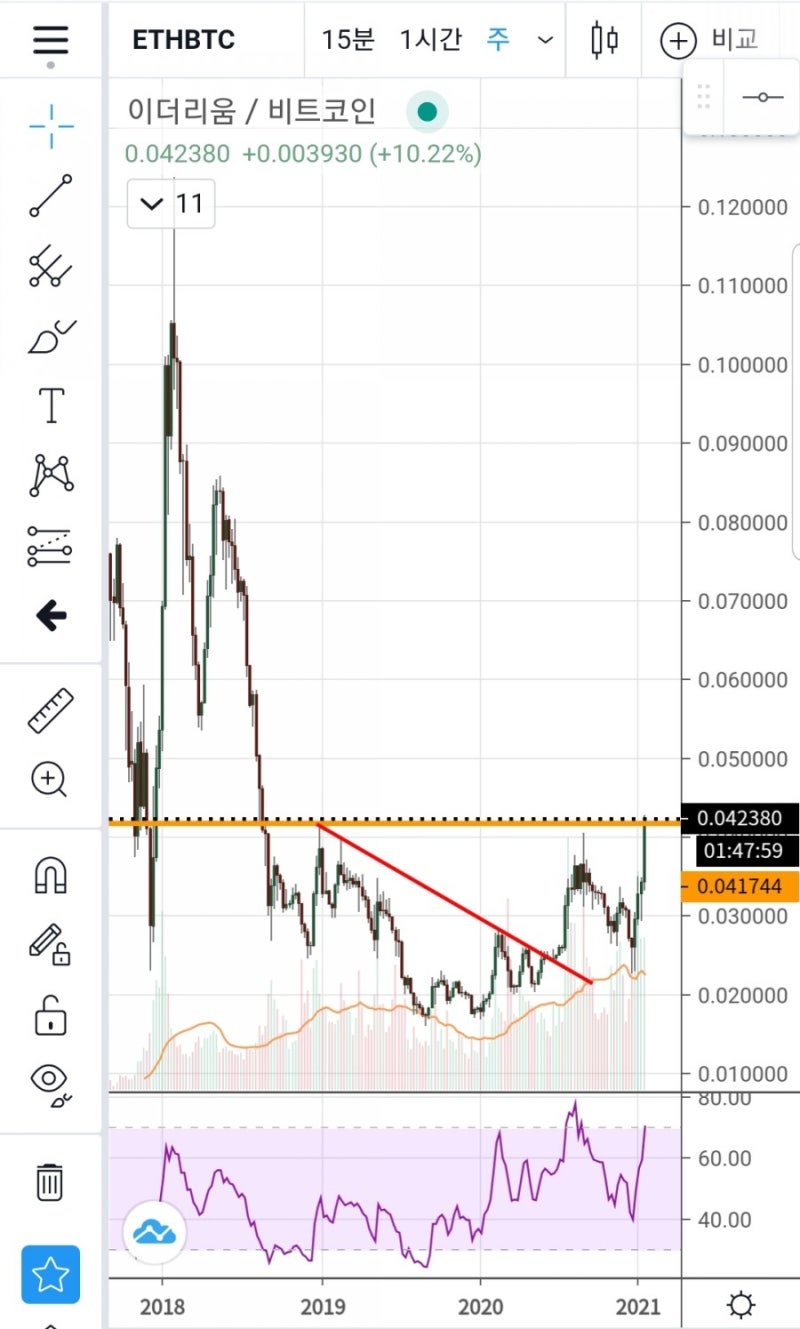Expand the timeframe interval dropdown chevron
This screenshot has width=800, height=1329.
click(544, 40)
